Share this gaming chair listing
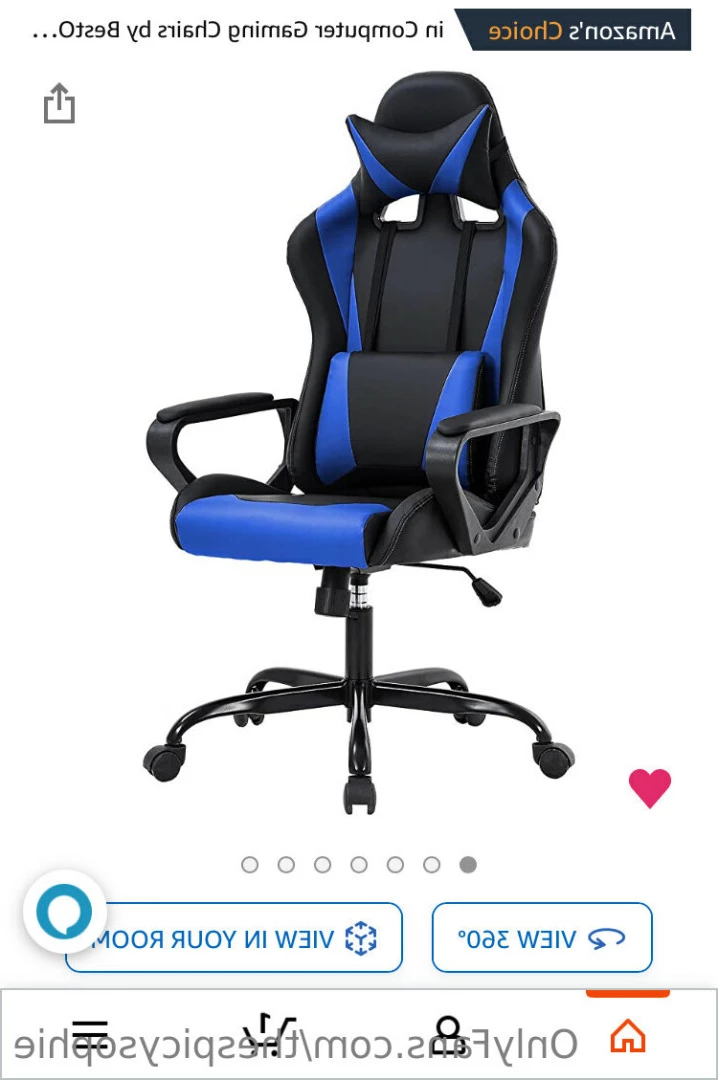 click(x=59, y=103)
